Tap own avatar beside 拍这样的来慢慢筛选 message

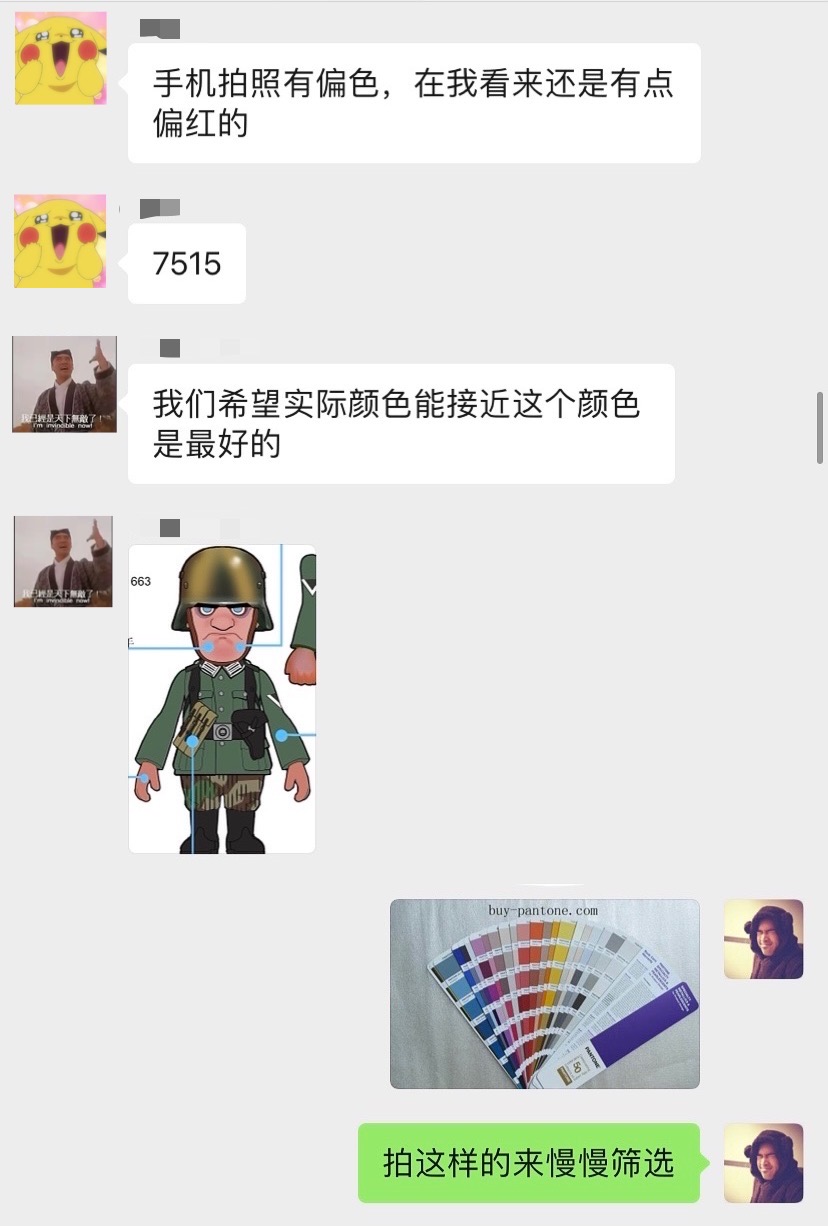pos(764,1163)
